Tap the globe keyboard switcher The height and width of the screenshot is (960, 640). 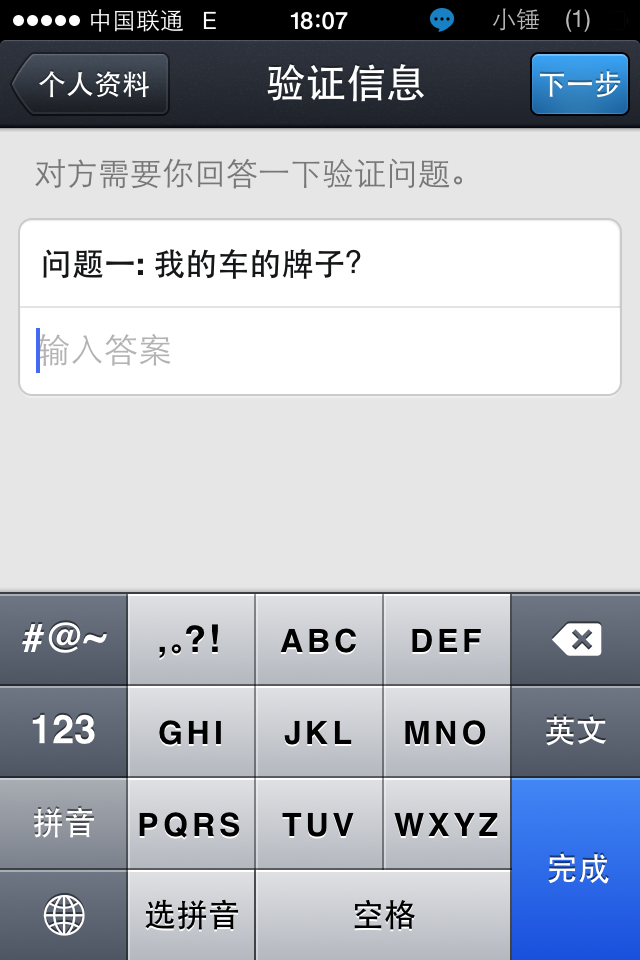point(64,915)
